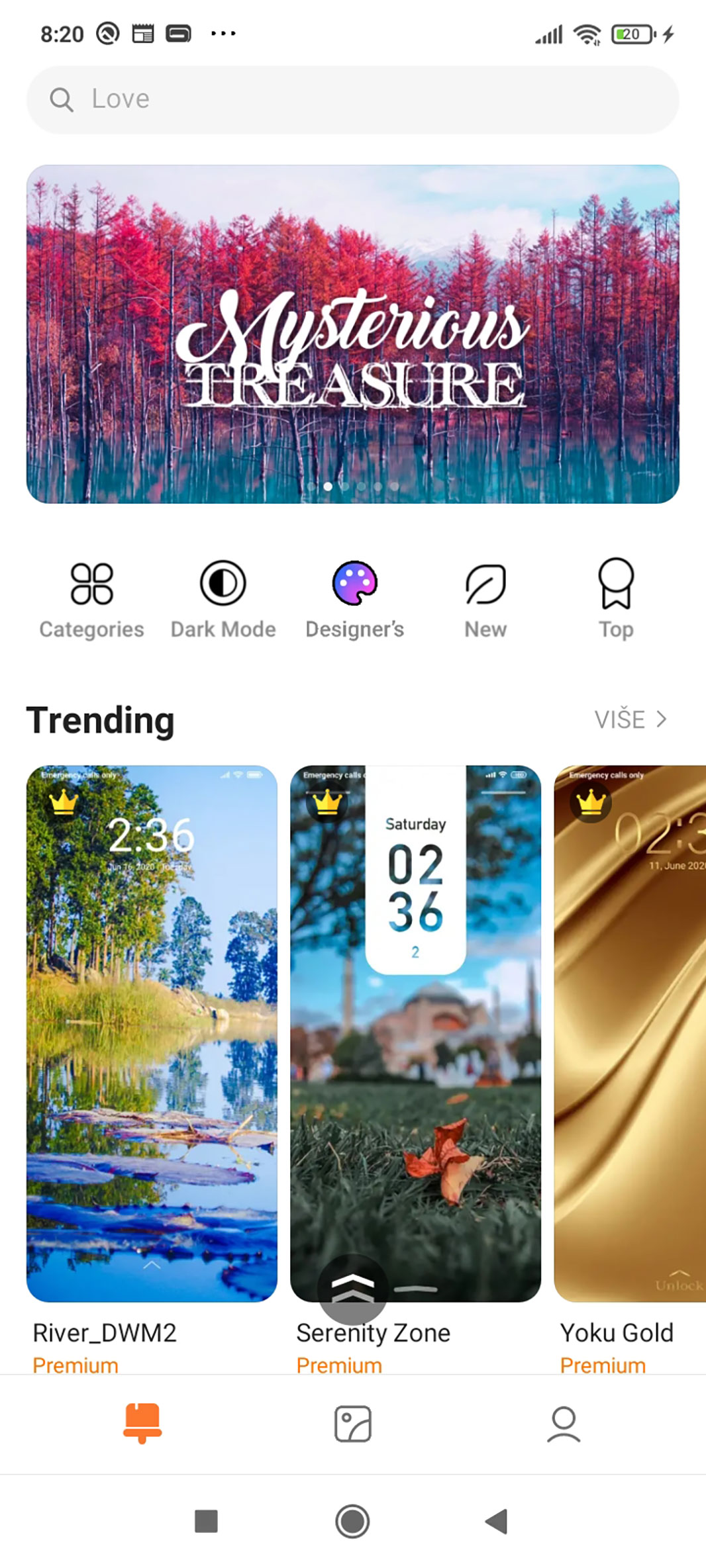Switch to the Profile tab
706x1568 pixels.
[x=563, y=1423]
